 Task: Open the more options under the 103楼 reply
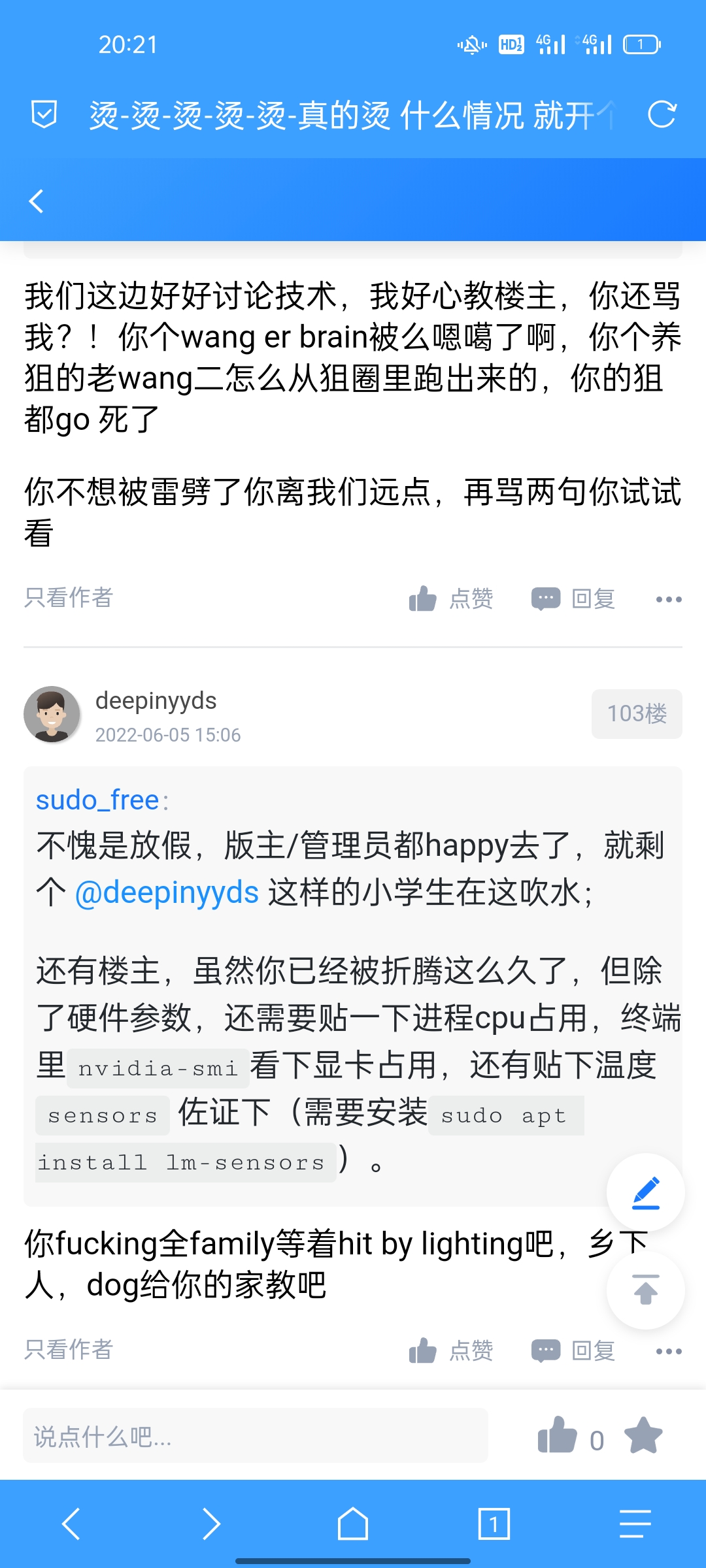pyautogui.click(x=669, y=1351)
